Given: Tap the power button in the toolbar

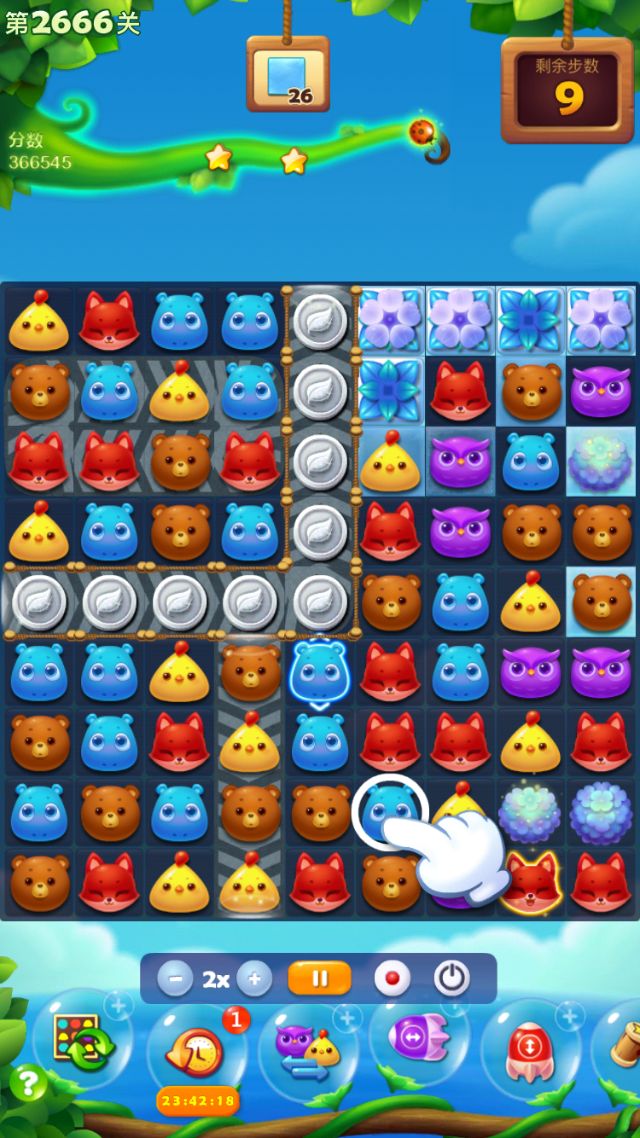Looking at the screenshot, I should tap(452, 978).
